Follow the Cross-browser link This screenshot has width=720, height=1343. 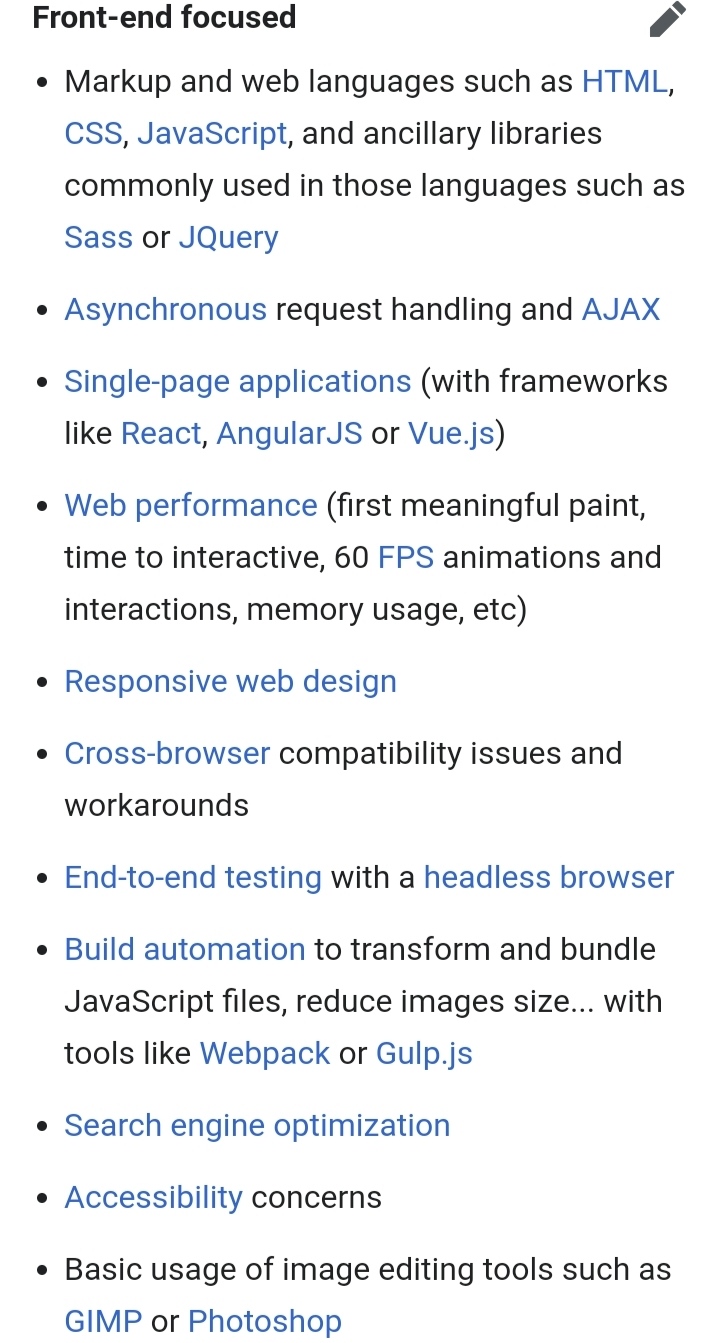[x=167, y=753]
